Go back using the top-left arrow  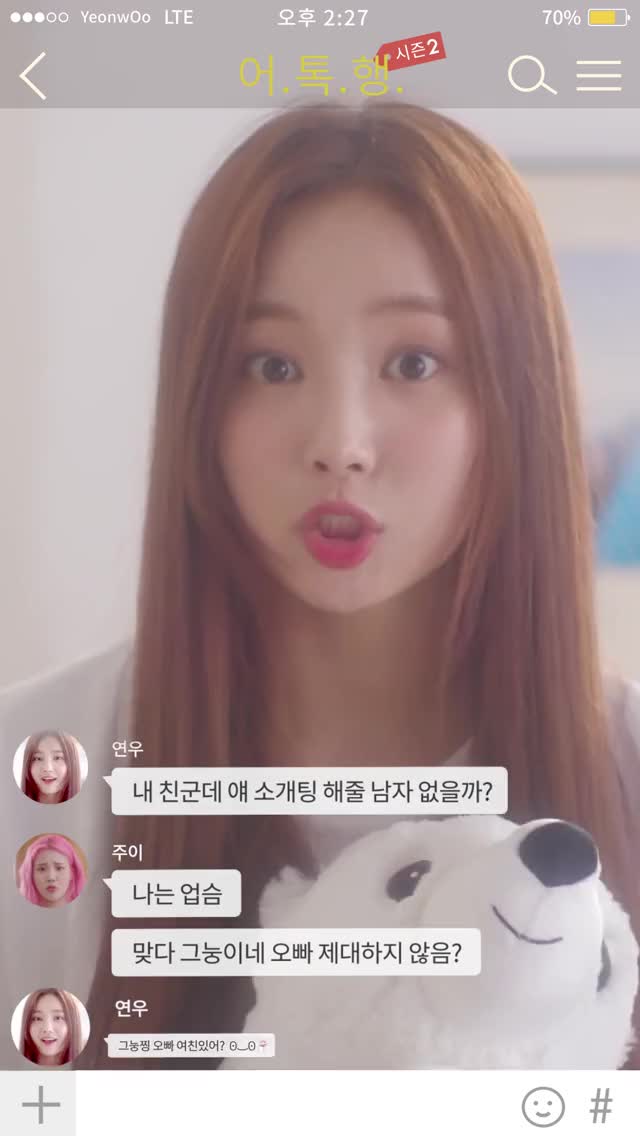pos(33,76)
